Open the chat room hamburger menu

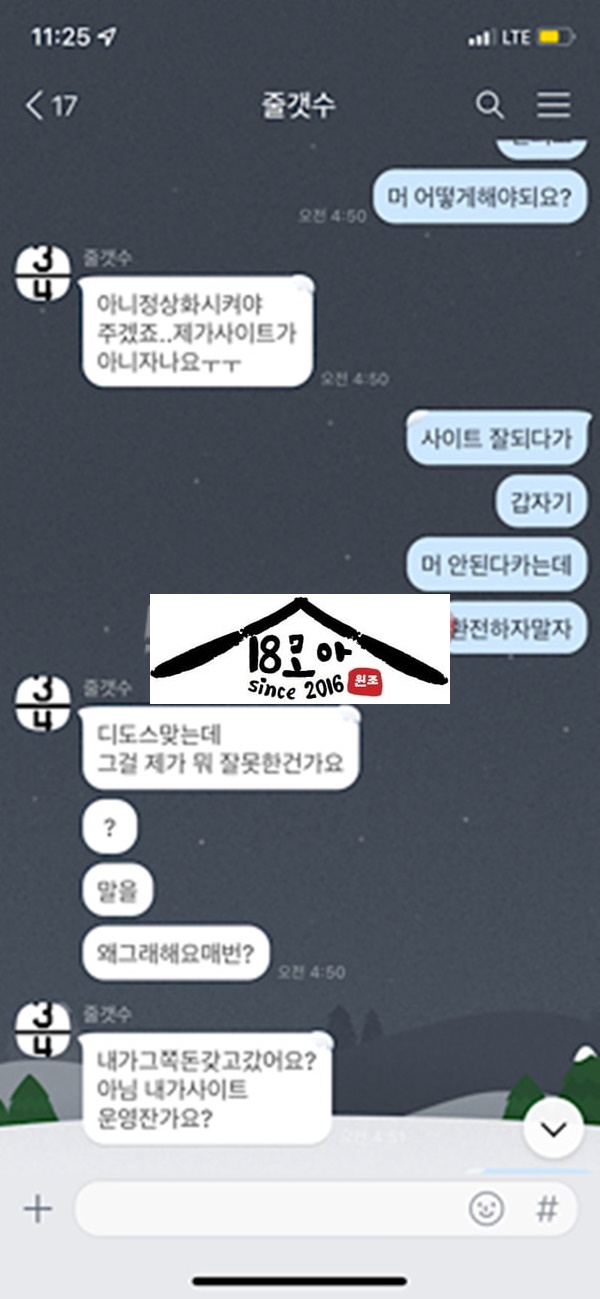pos(553,105)
